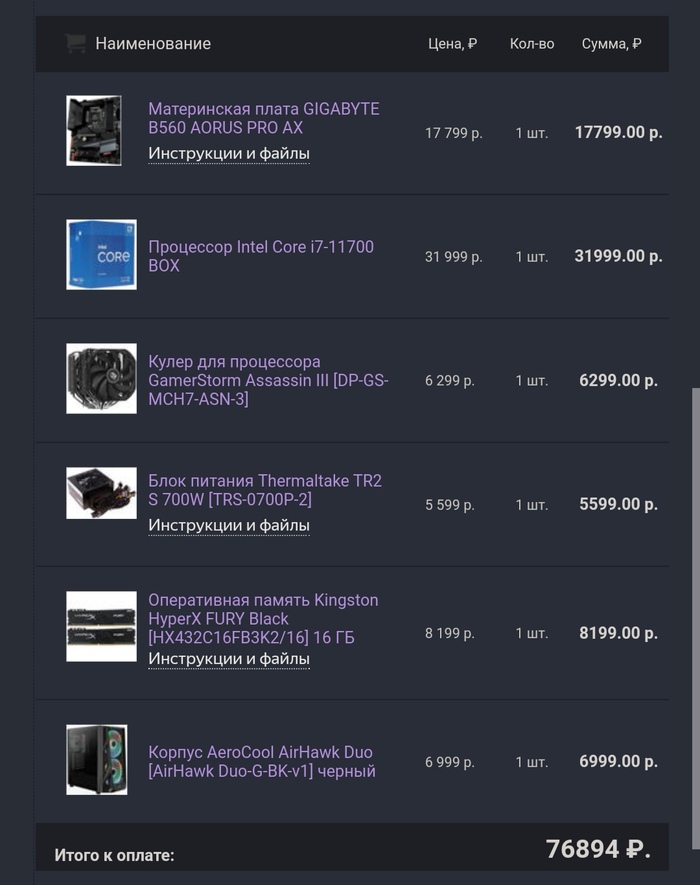Tap the GamerStorm Assassin III cooler image
This screenshot has width=700, height=885.
pyautogui.click(x=101, y=379)
